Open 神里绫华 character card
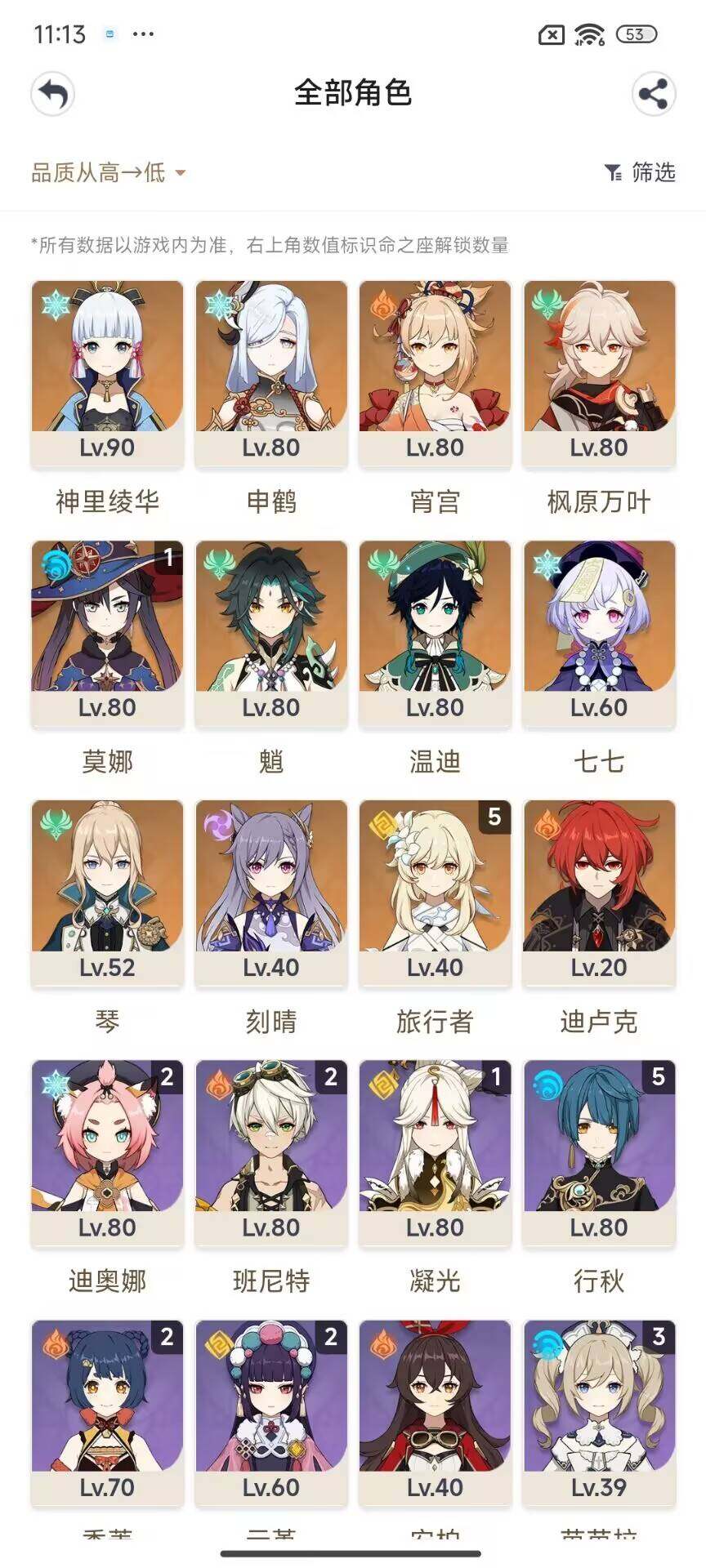 pos(107,374)
